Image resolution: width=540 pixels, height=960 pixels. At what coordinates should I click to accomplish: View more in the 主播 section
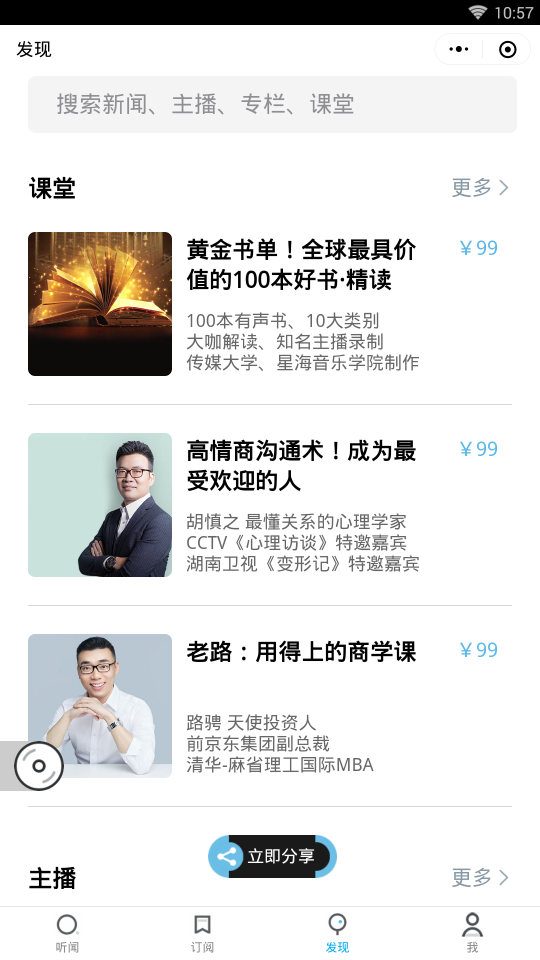pos(481,877)
